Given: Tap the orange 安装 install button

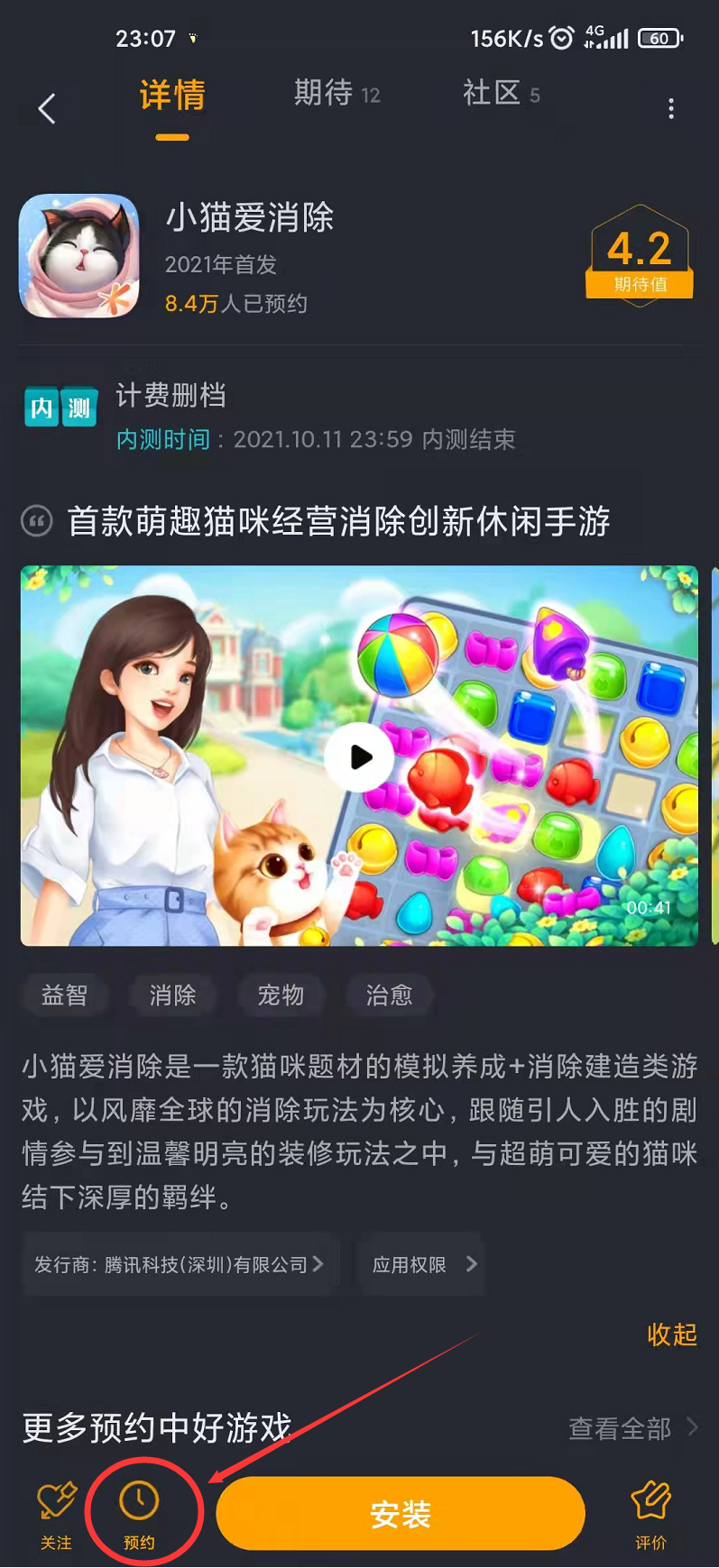Looking at the screenshot, I should point(401,1514).
